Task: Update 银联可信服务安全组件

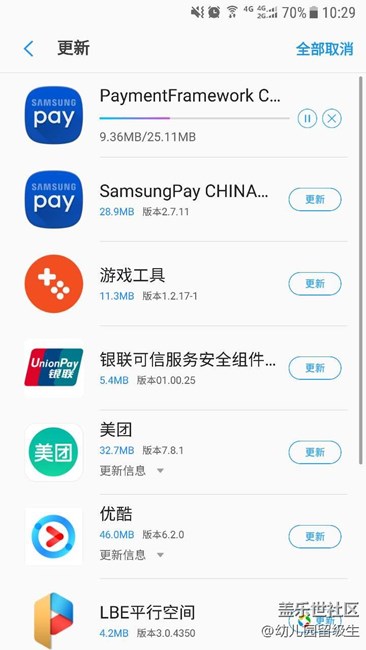Action: (315, 368)
